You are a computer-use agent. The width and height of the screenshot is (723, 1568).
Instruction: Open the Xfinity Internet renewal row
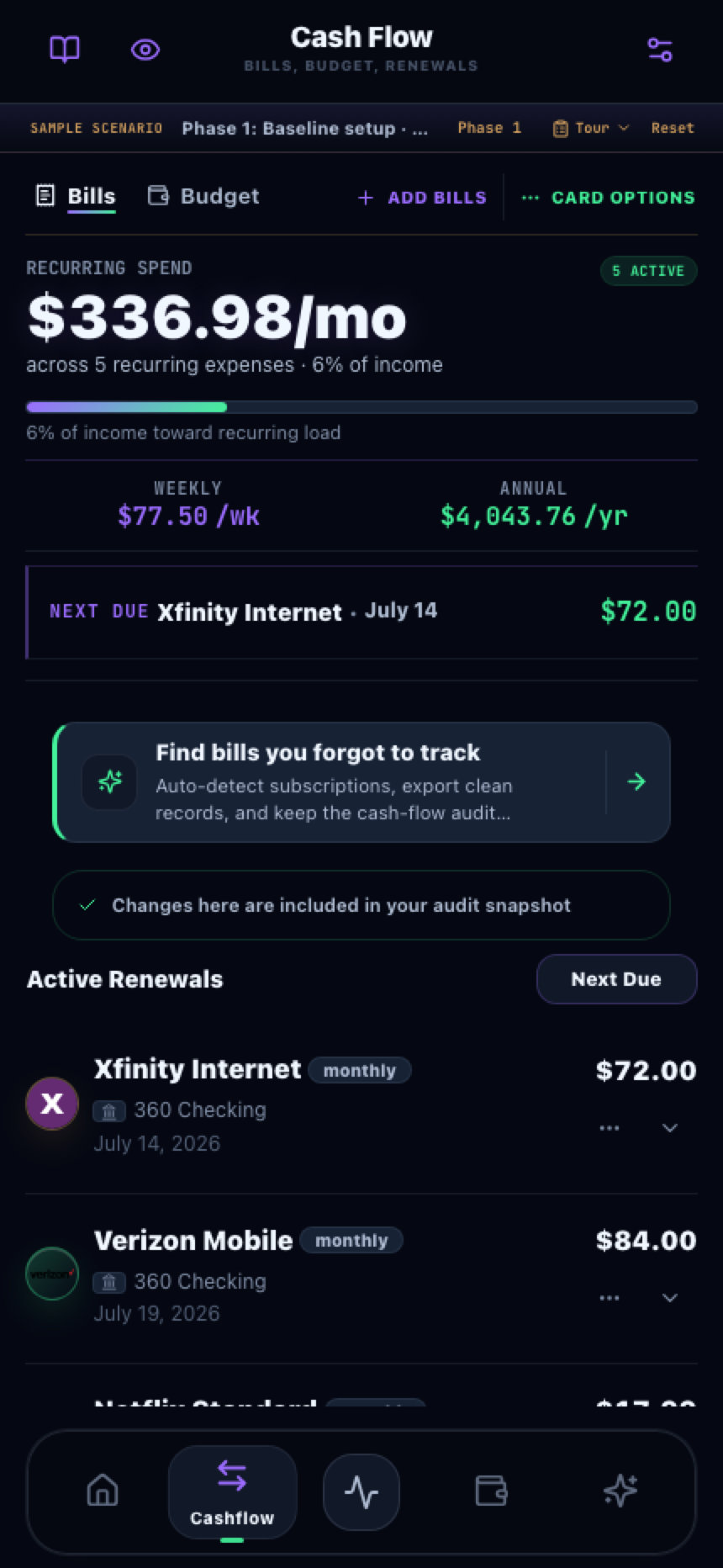(x=361, y=1105)
